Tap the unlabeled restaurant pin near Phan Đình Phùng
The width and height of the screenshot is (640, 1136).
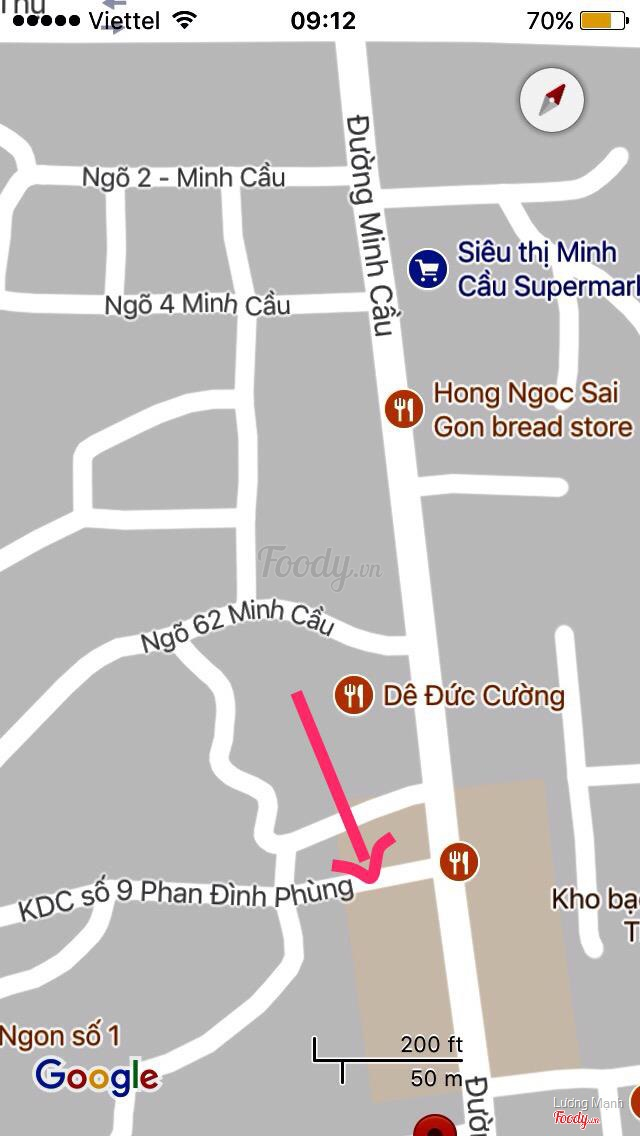[459, 860]
